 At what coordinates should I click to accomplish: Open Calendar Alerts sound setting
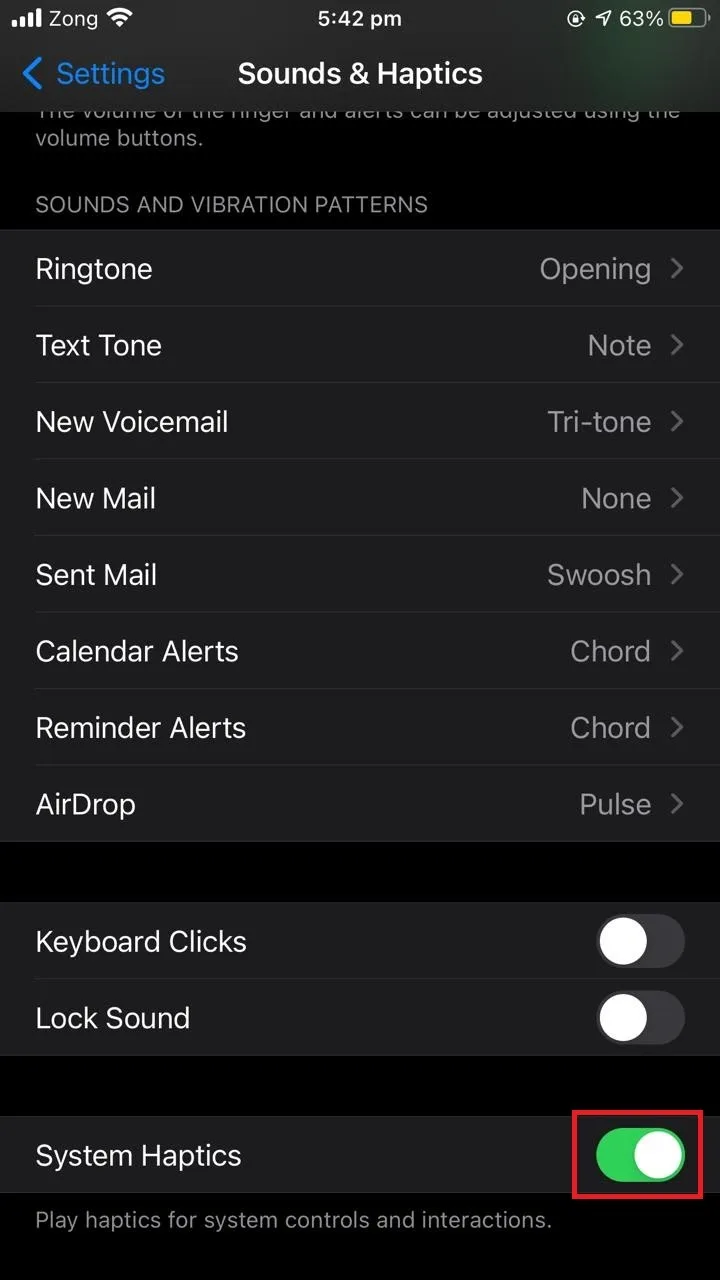pos(360,651)
